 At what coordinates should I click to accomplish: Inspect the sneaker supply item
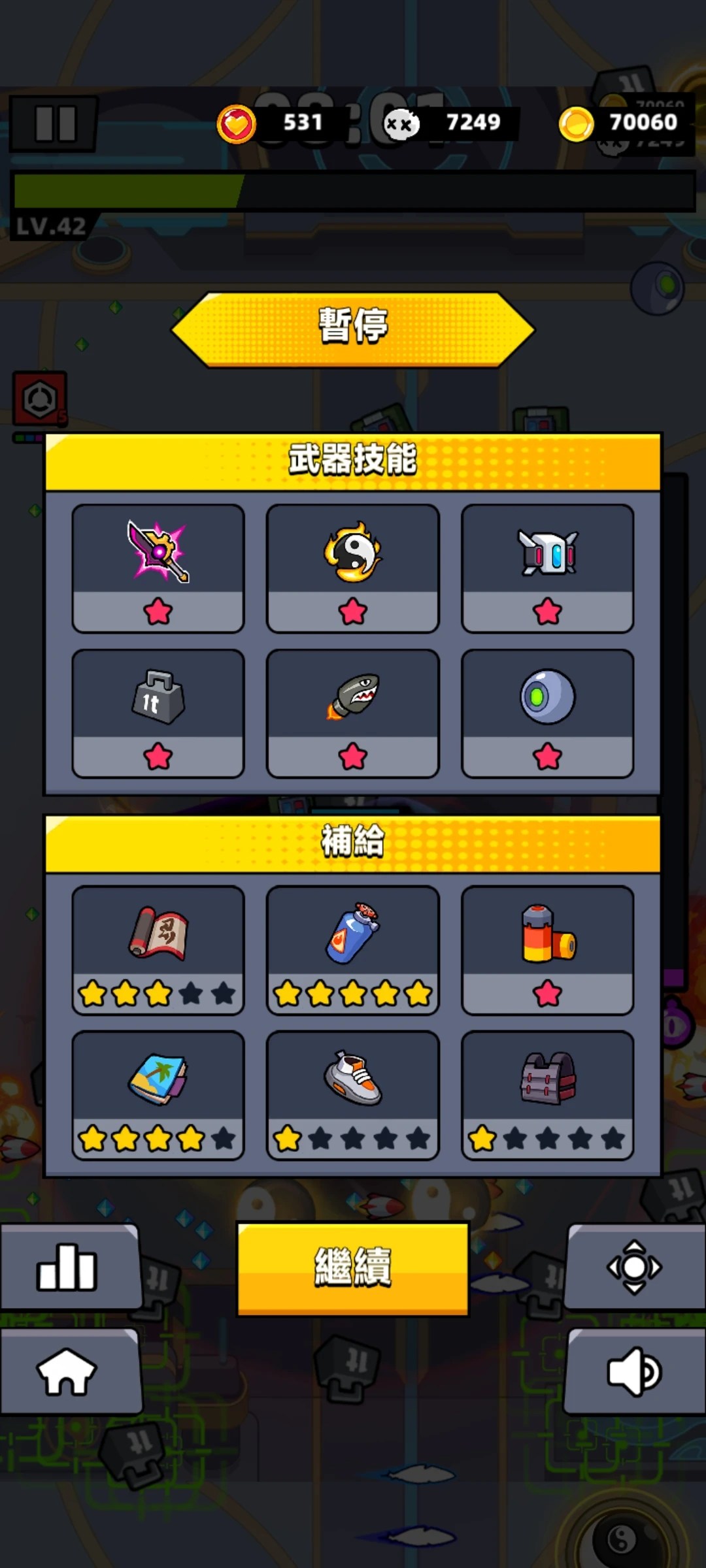[x=353, y=1095]
